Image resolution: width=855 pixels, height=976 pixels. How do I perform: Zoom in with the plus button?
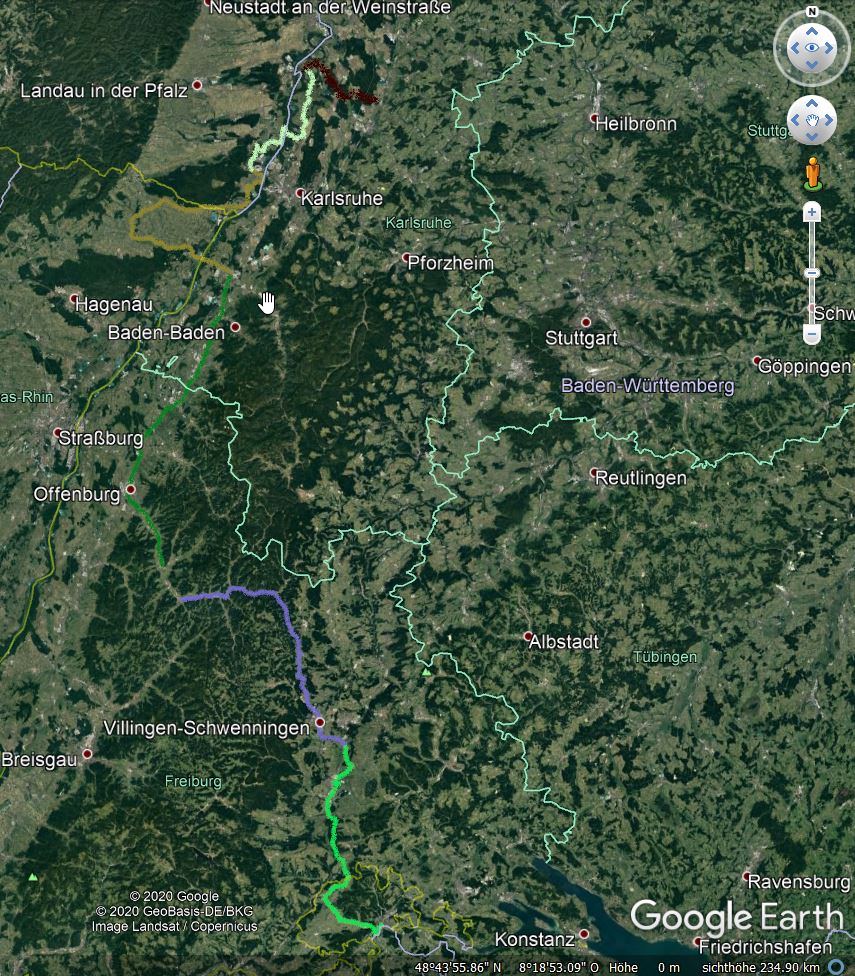pyautogui.click(x=812, y=212)
